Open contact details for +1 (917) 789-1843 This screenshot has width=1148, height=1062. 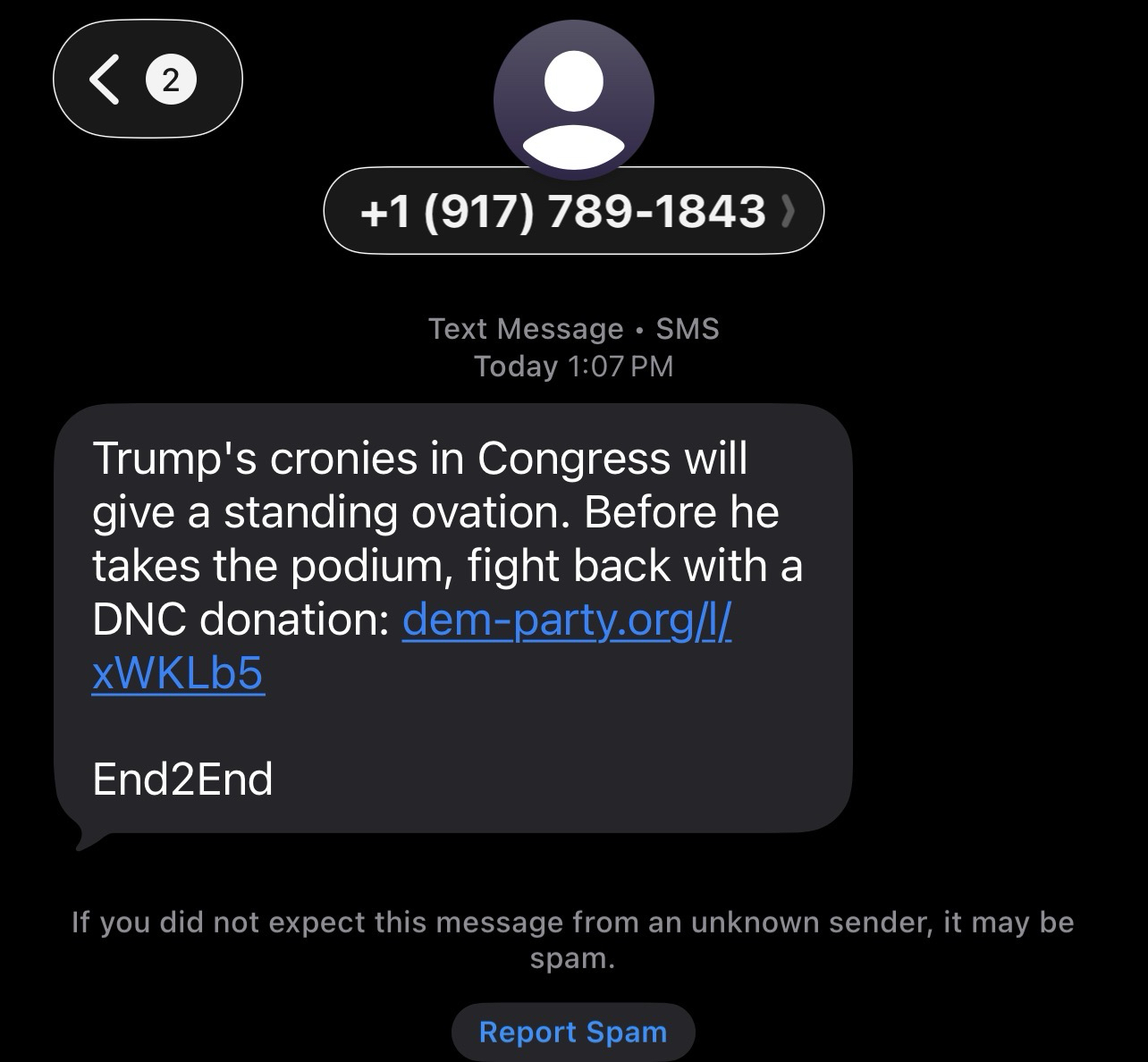coord(572,211)
